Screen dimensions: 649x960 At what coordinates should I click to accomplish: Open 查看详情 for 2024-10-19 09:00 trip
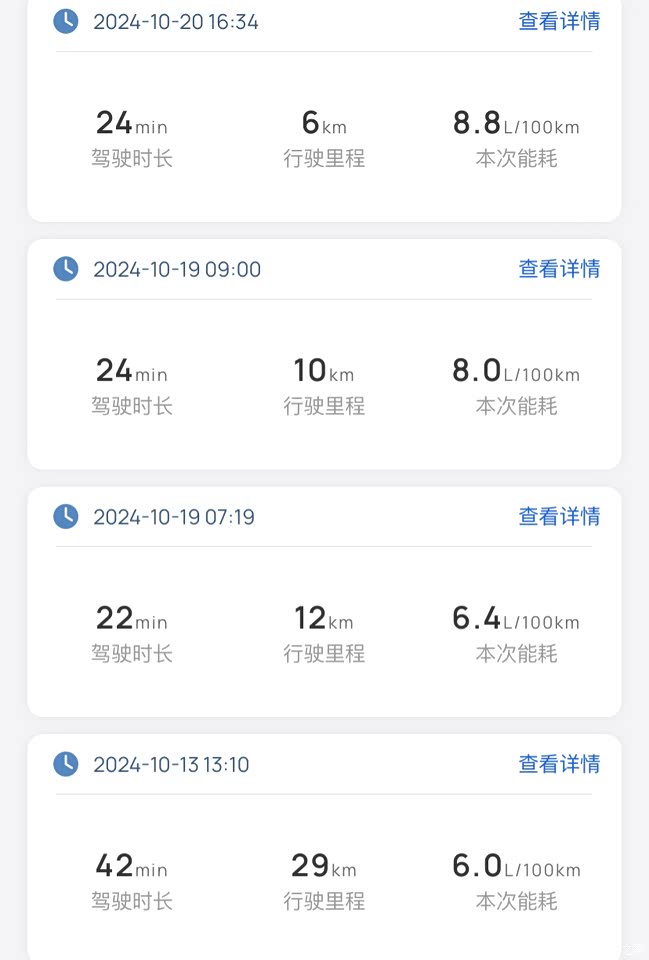click(x=559, y=269)
